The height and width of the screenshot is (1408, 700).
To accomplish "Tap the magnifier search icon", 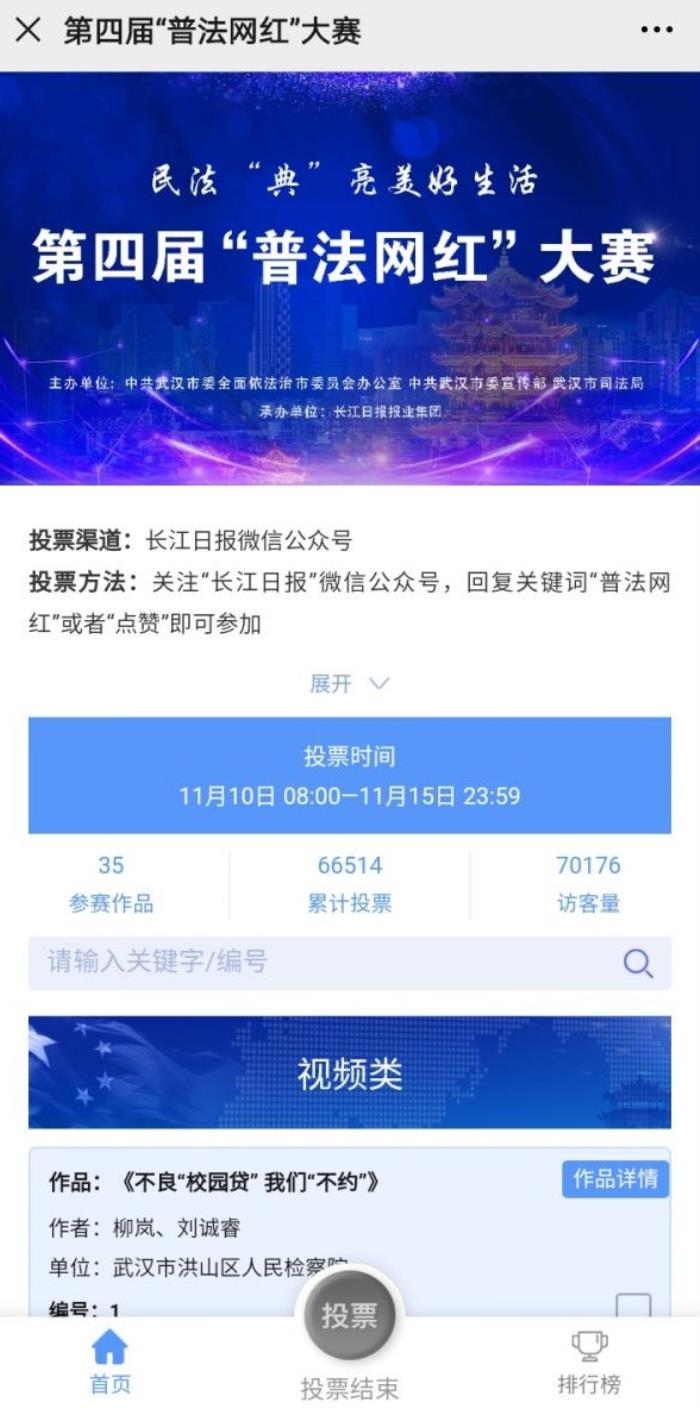I will (x=637, y=963).
